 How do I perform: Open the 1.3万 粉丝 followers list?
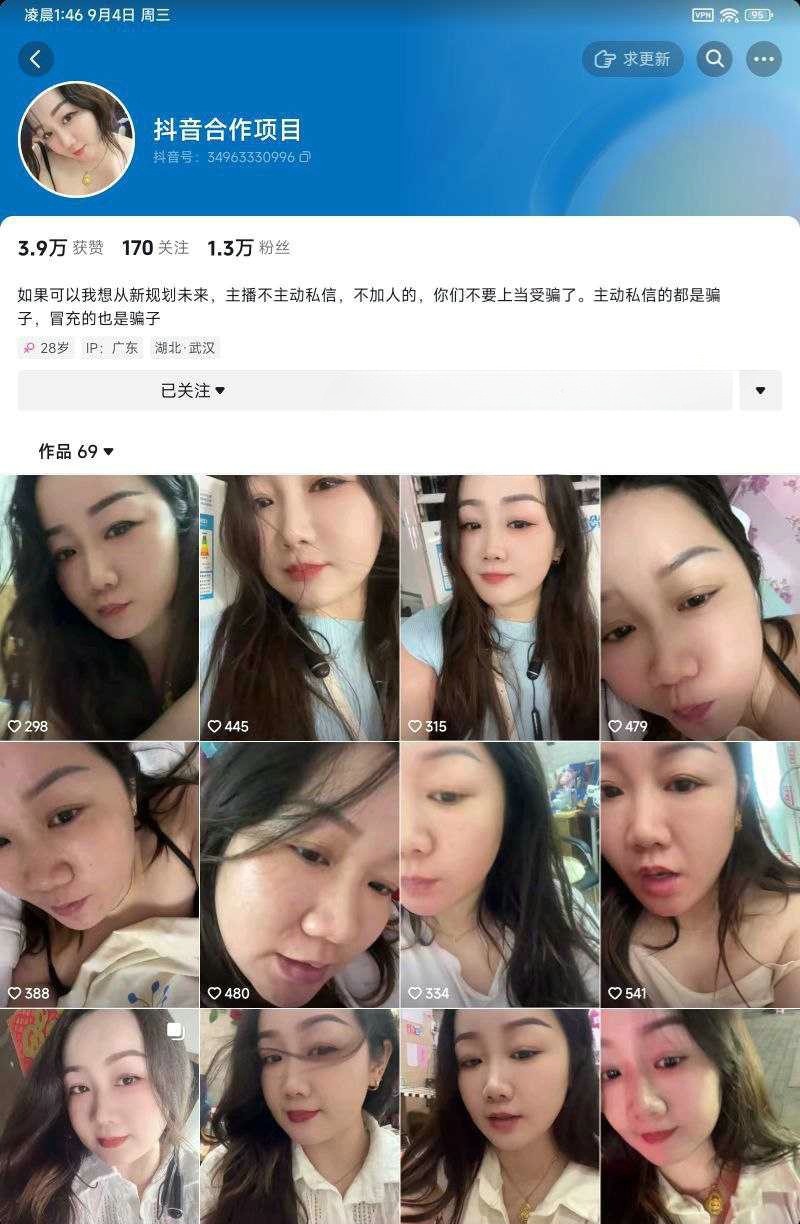248,248
